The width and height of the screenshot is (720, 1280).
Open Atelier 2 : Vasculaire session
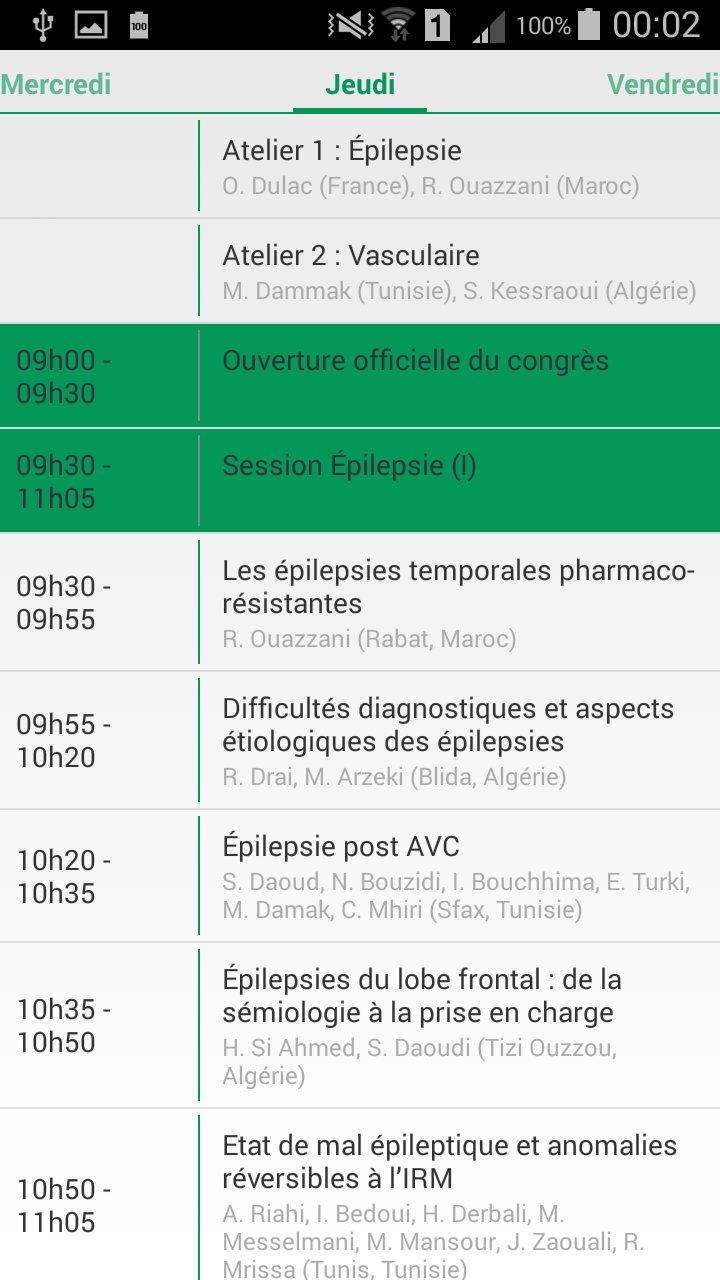coord(360,271)
